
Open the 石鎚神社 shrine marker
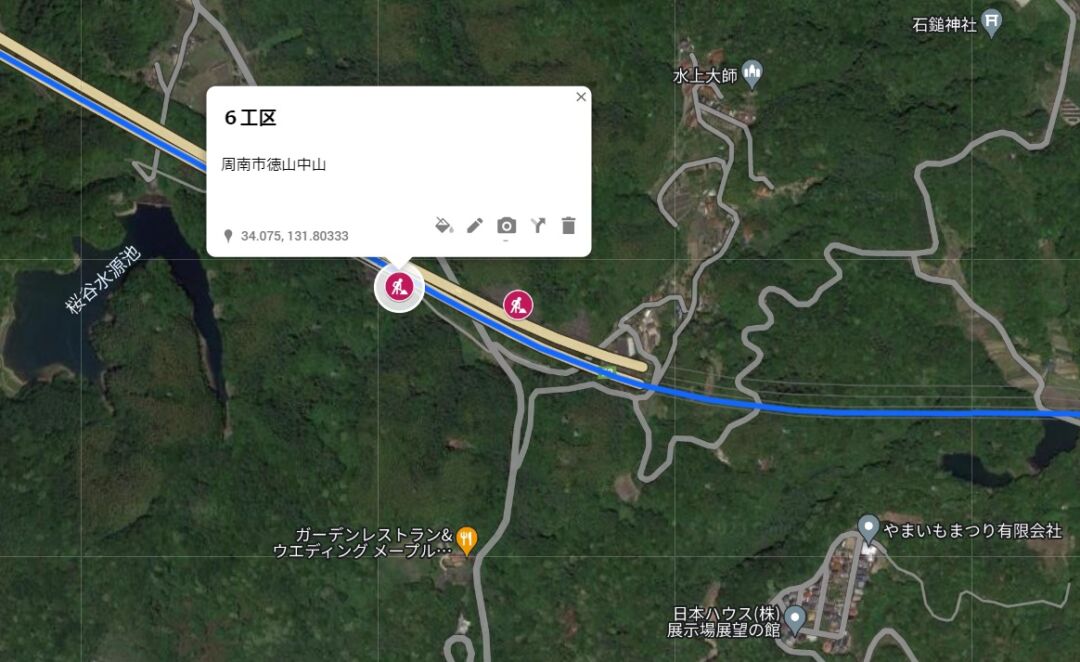pos(991,24)
